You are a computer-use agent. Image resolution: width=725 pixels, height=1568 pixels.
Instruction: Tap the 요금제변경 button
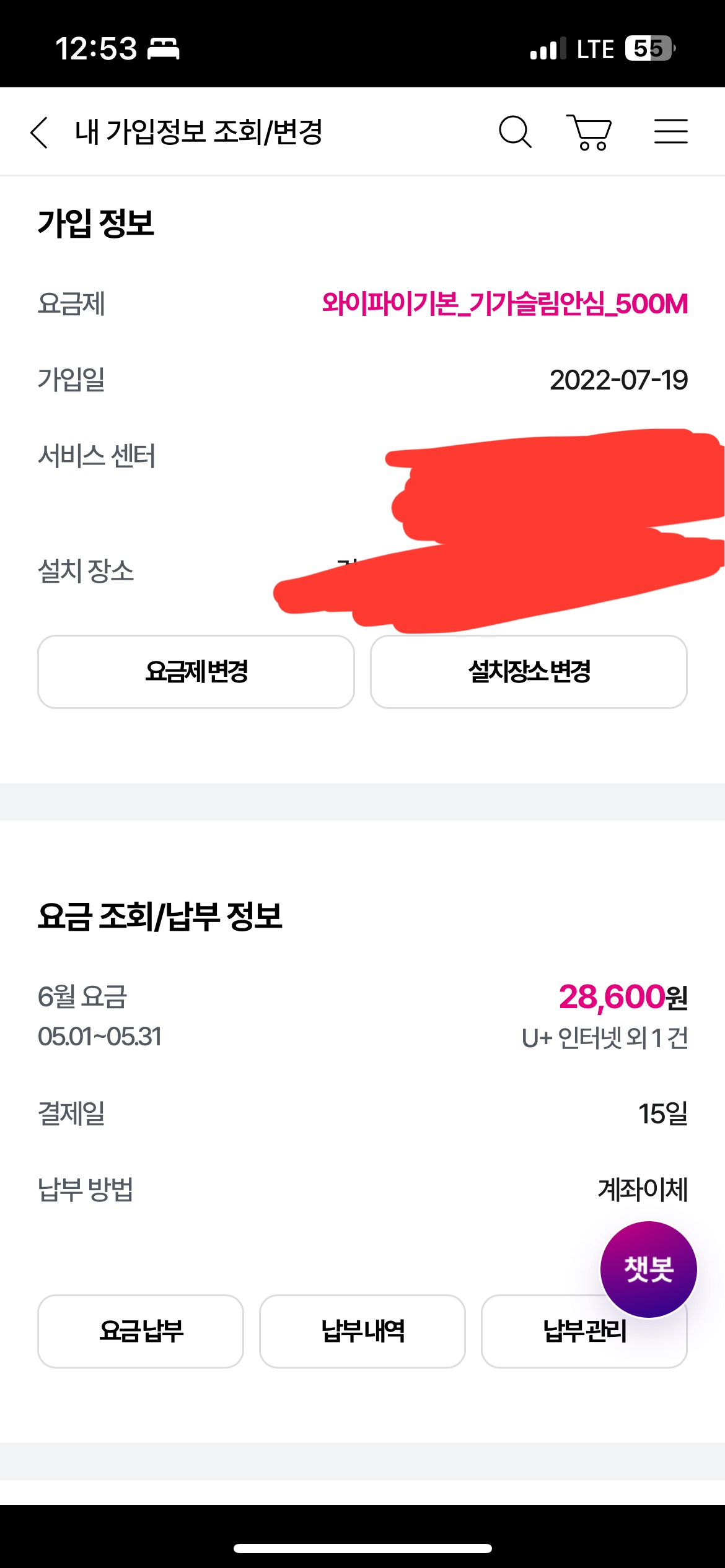[196, 671]
